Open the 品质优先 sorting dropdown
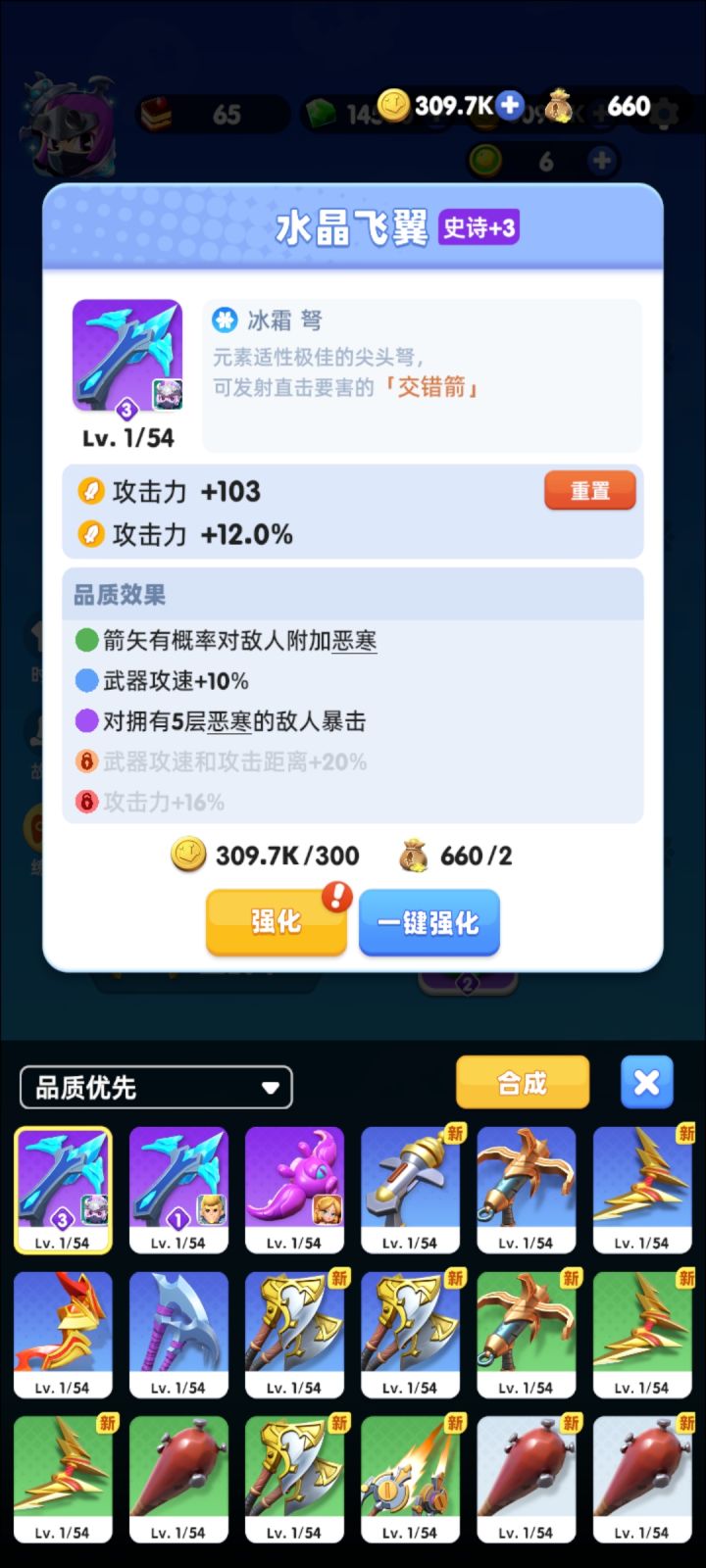The height and width of the screenshot is (1568, 706). click(156, 1086)
